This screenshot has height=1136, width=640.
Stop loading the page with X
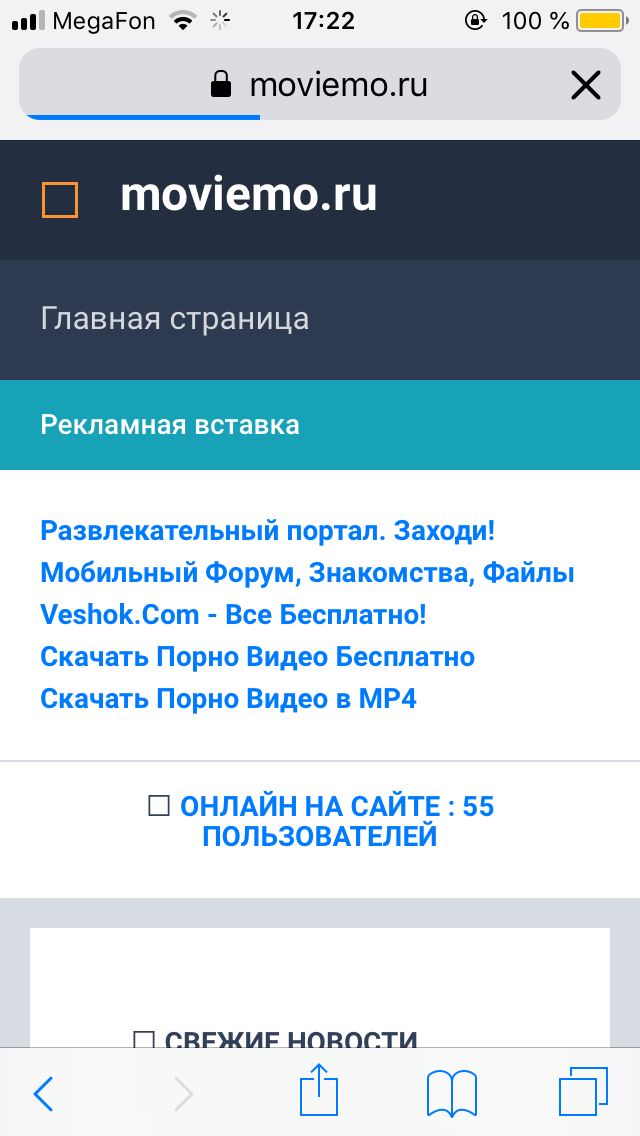(585, 86)
